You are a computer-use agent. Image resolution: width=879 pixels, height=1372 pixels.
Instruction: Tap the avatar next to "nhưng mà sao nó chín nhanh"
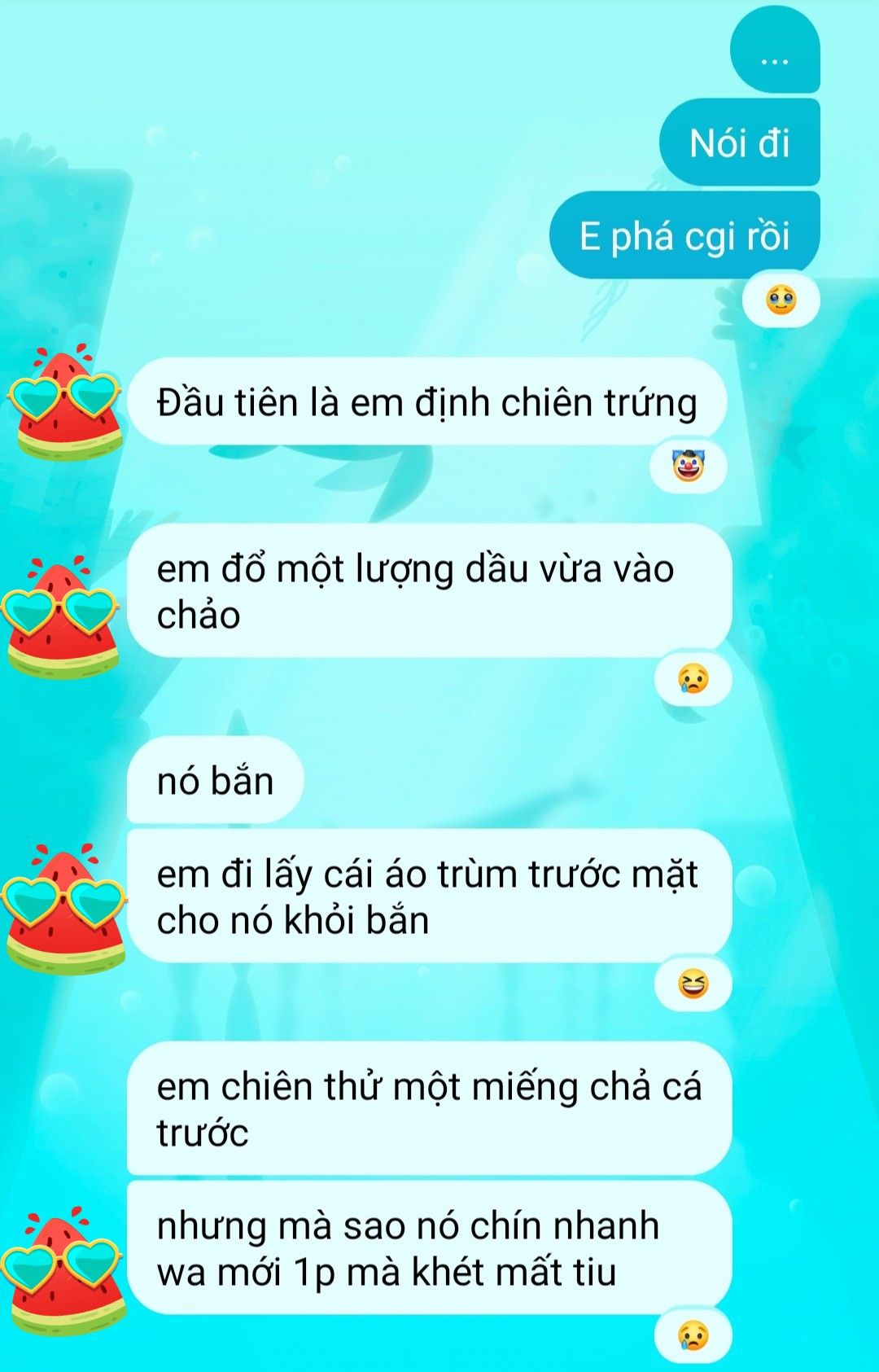[x=64, y=1270]
